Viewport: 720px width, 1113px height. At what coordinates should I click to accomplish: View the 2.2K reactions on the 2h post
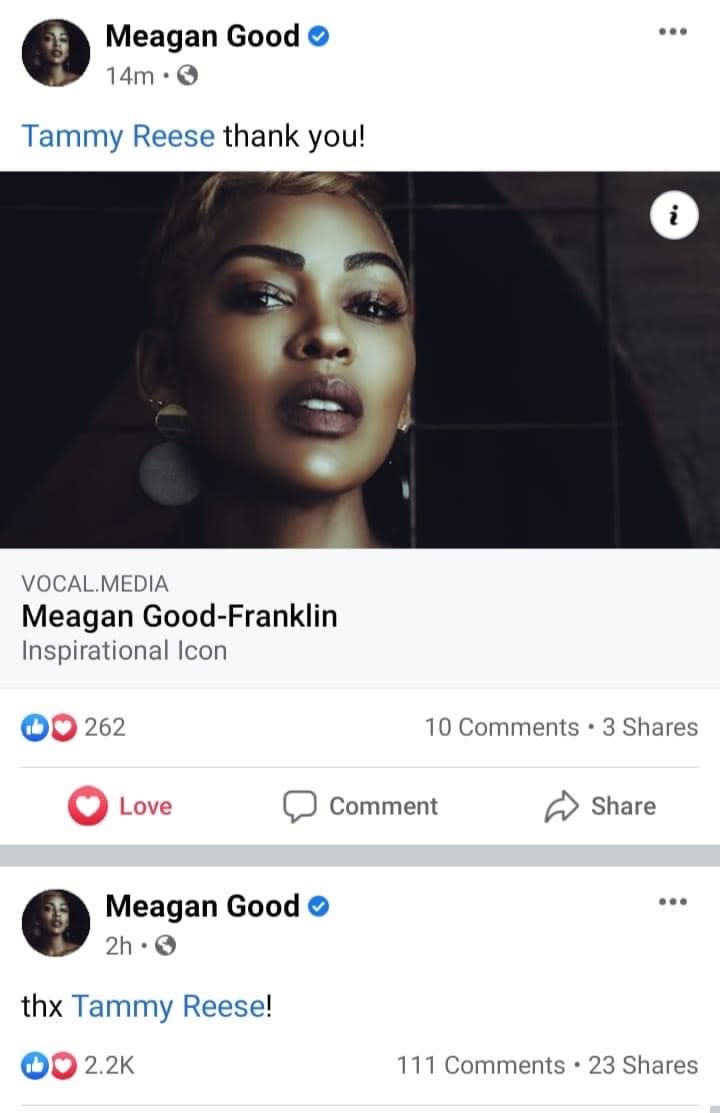point(78,1065)
